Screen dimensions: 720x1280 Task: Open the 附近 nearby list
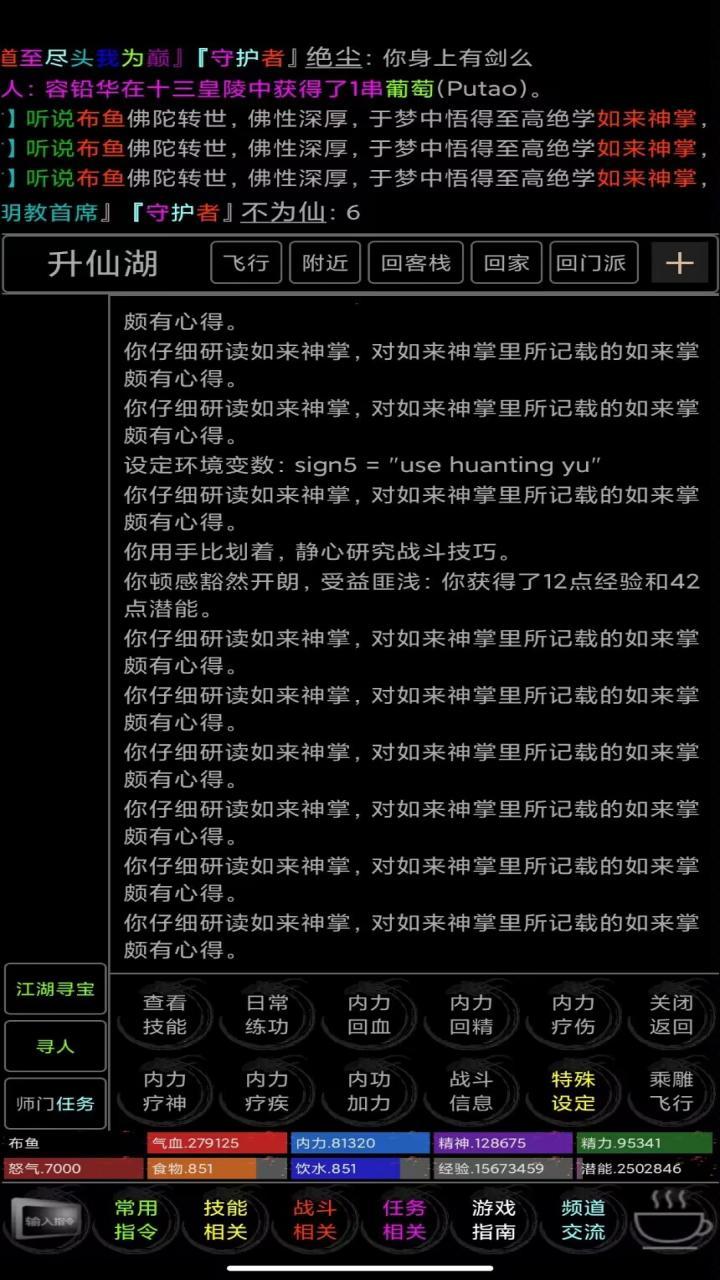pos(325,263)
